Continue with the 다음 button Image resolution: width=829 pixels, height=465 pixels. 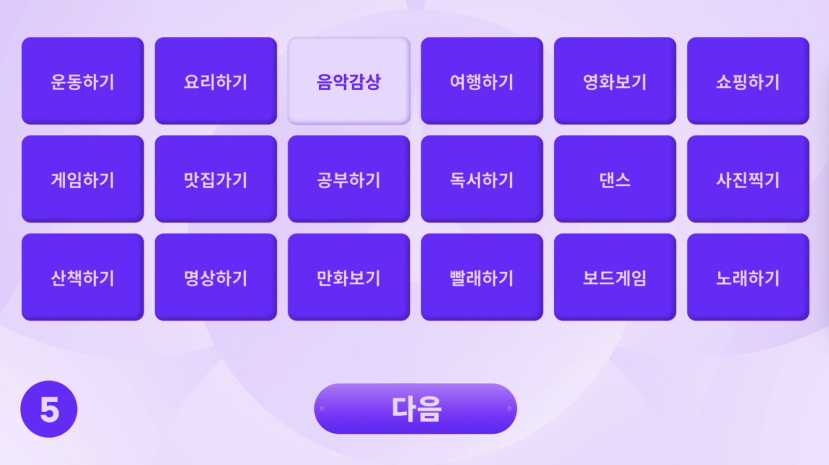pyautogui.click(x=415, y=408)
